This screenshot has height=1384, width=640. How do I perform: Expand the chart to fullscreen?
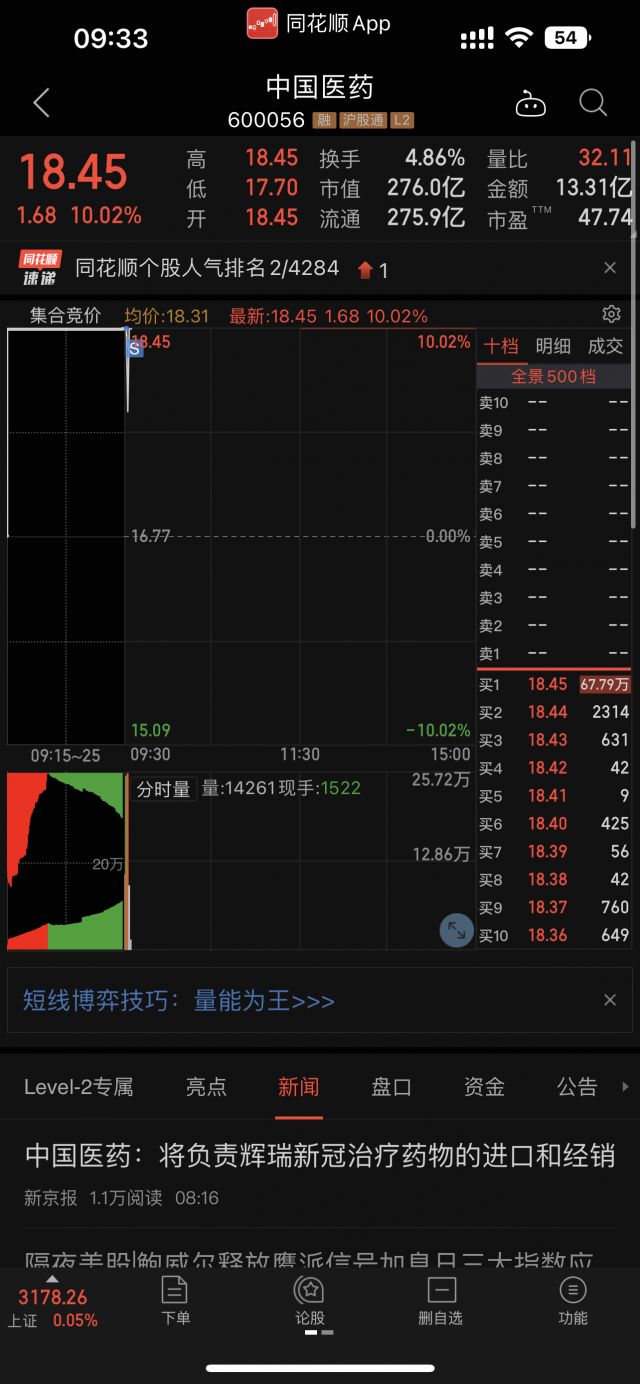click(x=457, y=930)
